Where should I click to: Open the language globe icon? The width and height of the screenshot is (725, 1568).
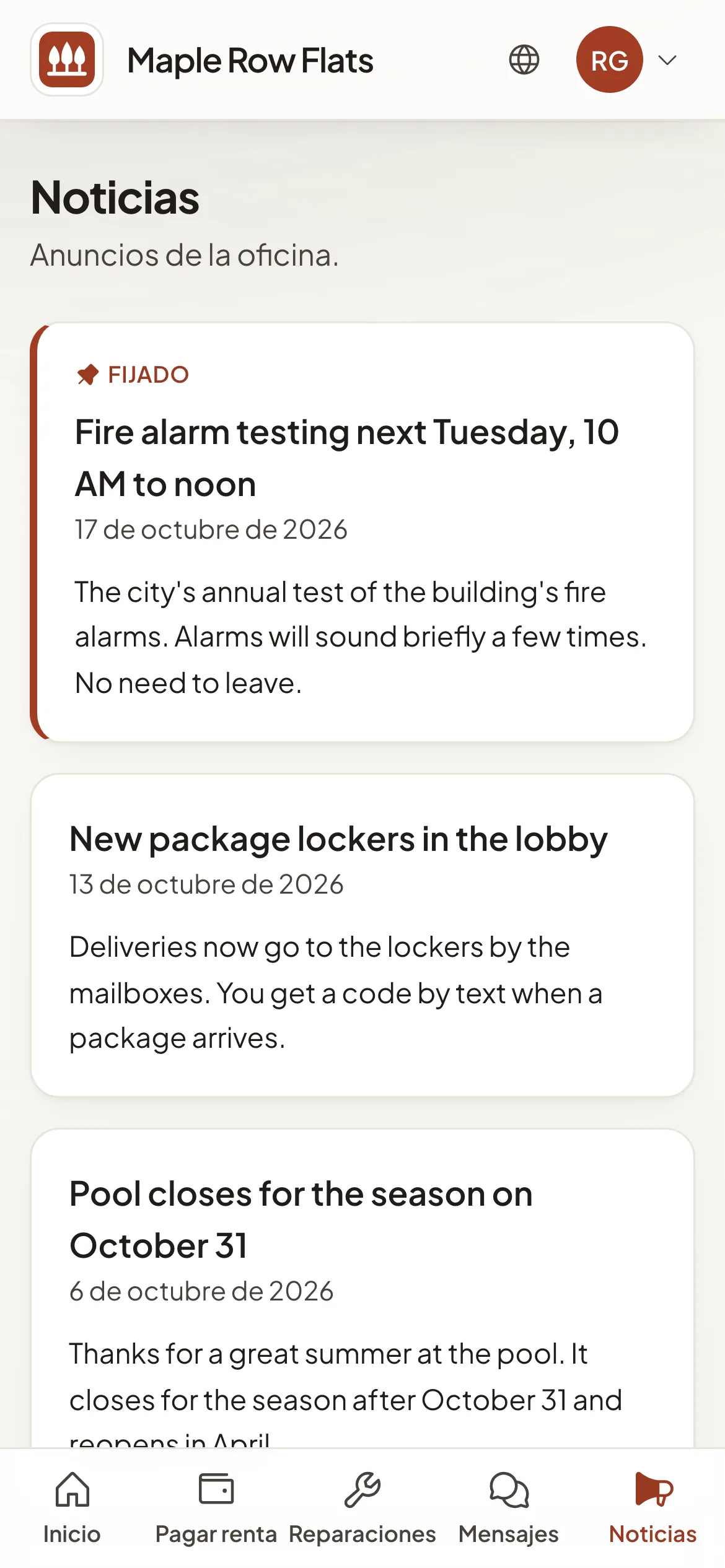[x=524, y=60]
